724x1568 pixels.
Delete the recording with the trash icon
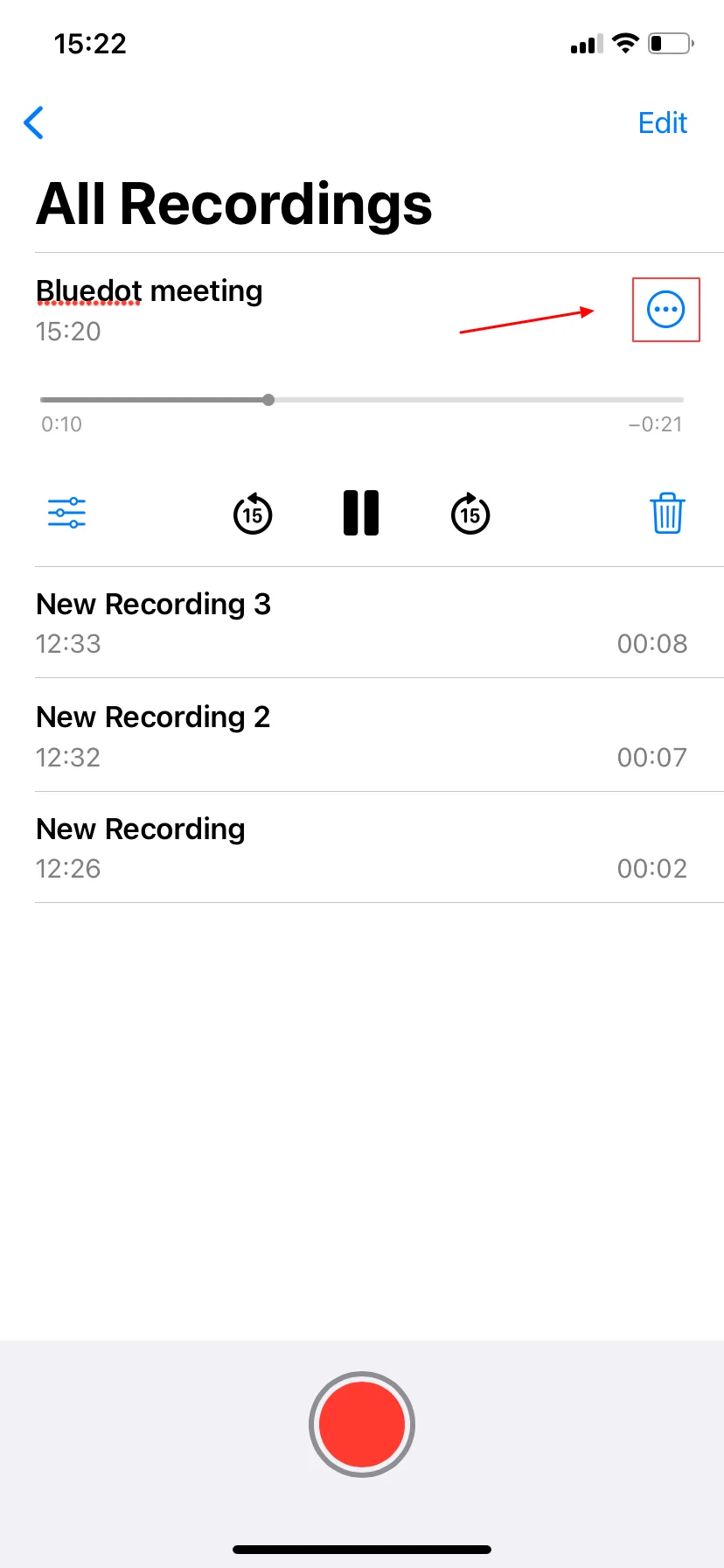point(667,513)
